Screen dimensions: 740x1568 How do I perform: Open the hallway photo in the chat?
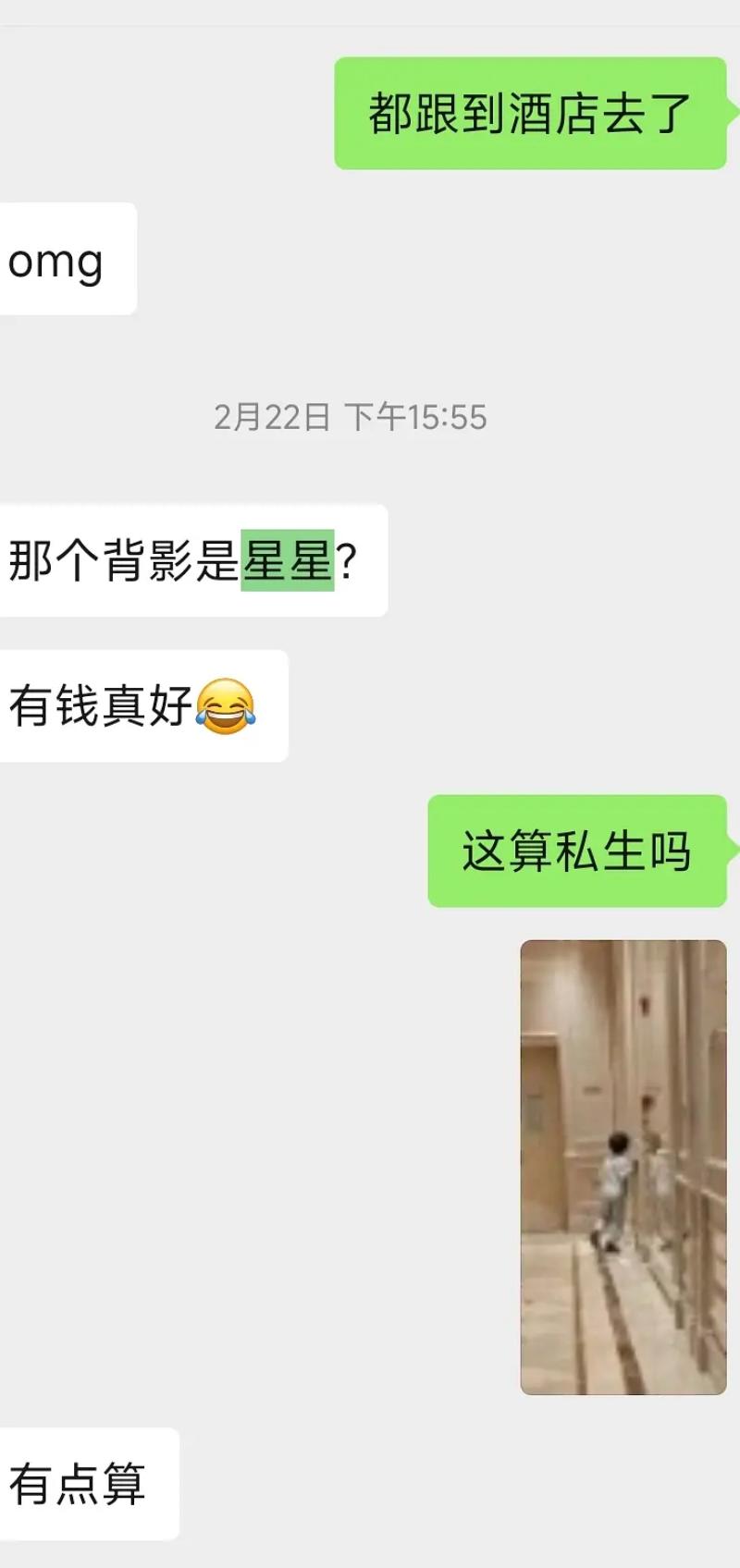(623, 1167)
